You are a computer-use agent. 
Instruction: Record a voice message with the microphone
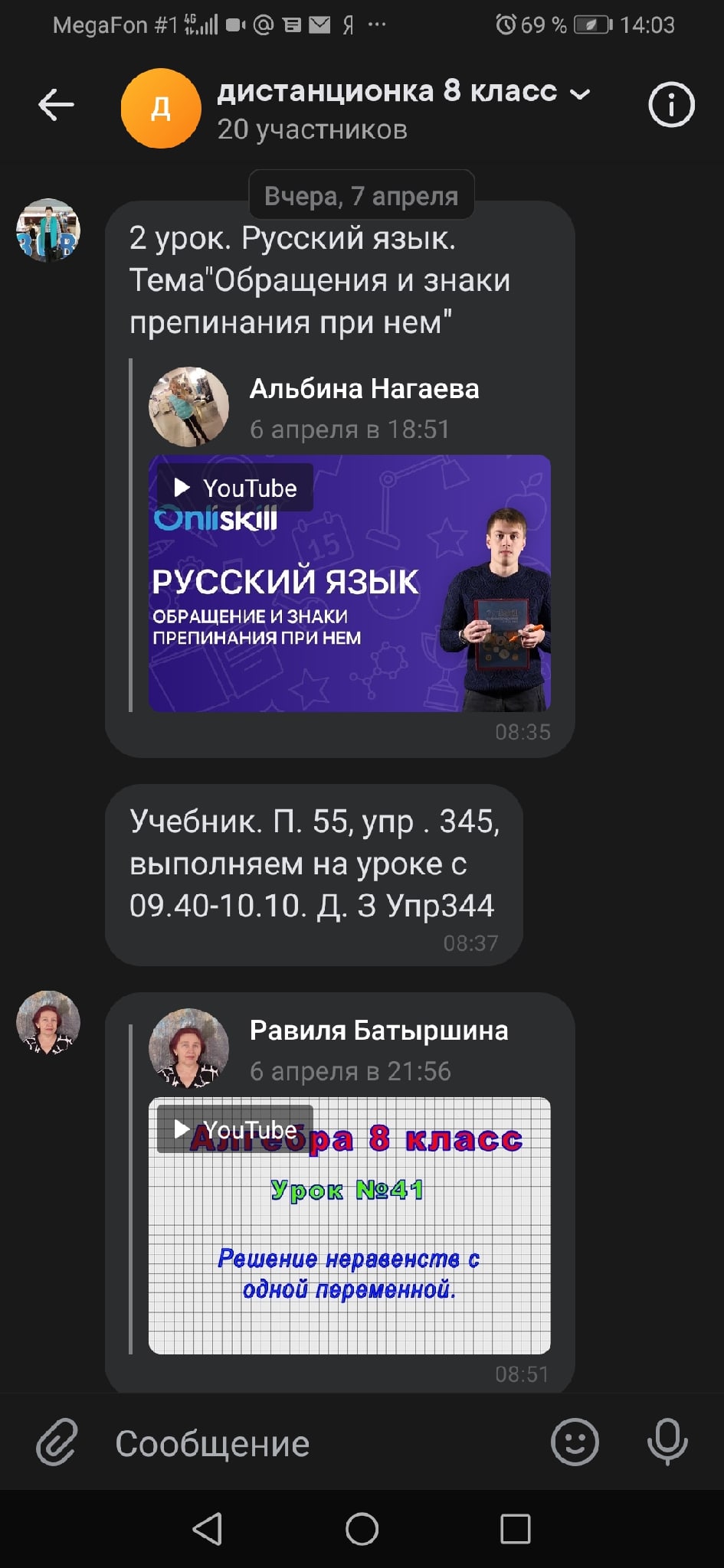[x=667, y=1442]
